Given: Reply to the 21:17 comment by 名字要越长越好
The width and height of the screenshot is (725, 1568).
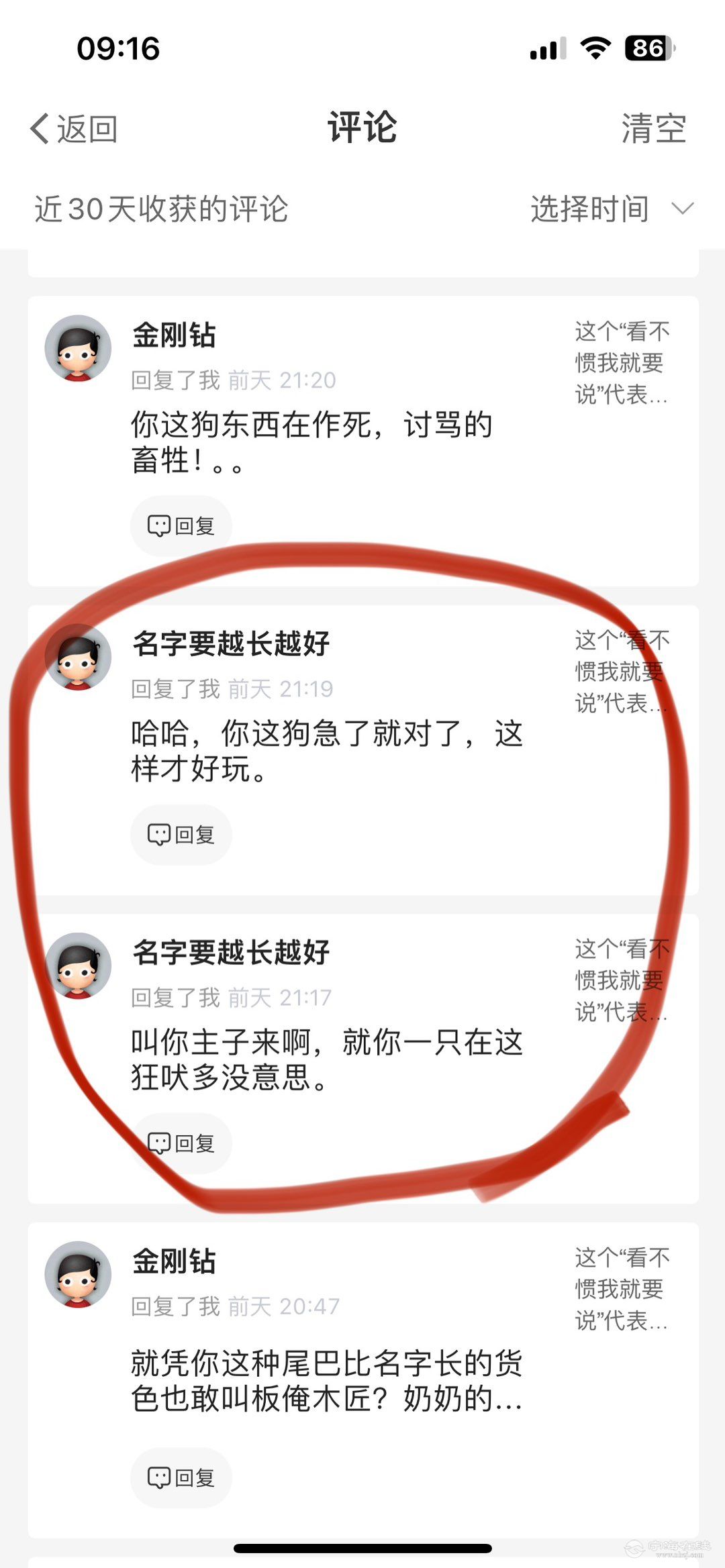Looking at the screenshot, I should pos(181,1143).
